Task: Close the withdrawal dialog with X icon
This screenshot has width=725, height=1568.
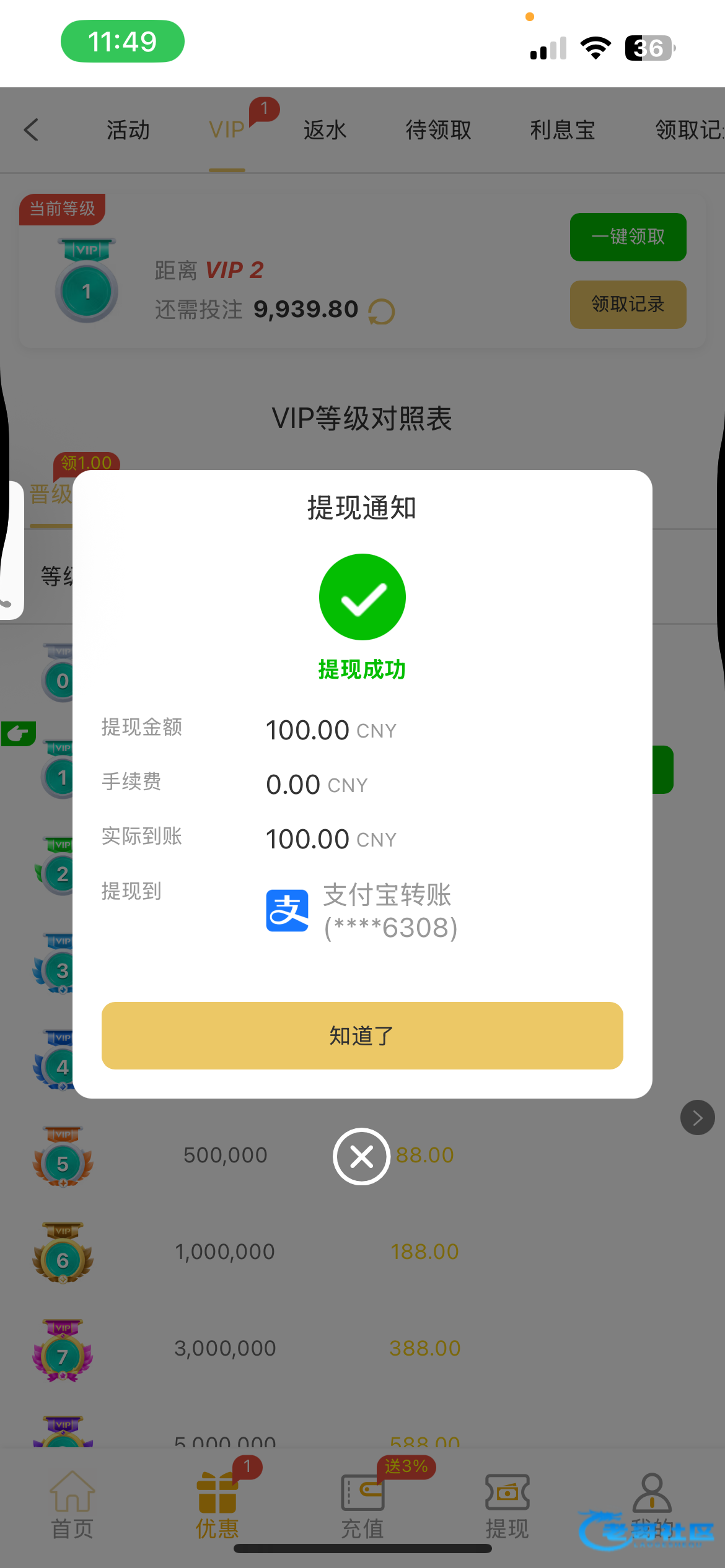Action: pos(361,1156)
